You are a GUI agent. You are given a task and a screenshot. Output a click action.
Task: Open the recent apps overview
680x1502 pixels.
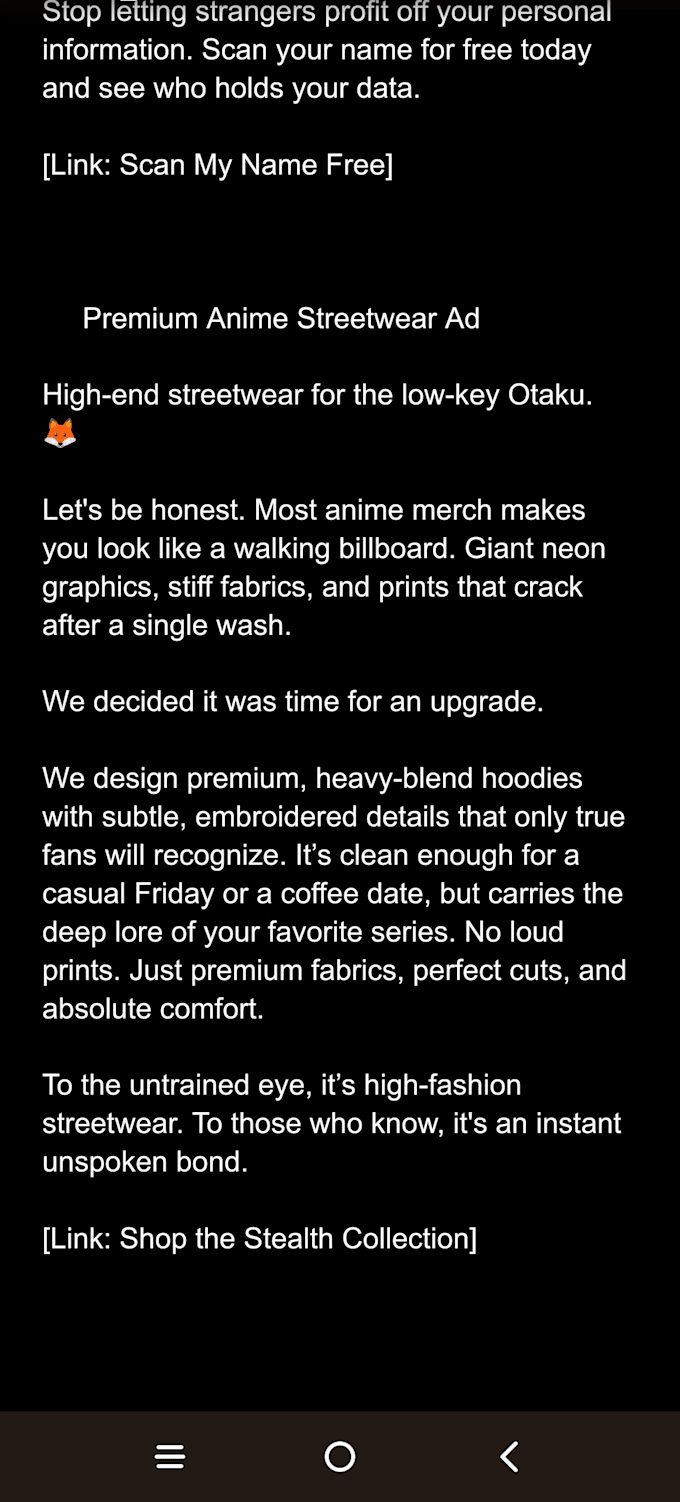[170, 1457]
